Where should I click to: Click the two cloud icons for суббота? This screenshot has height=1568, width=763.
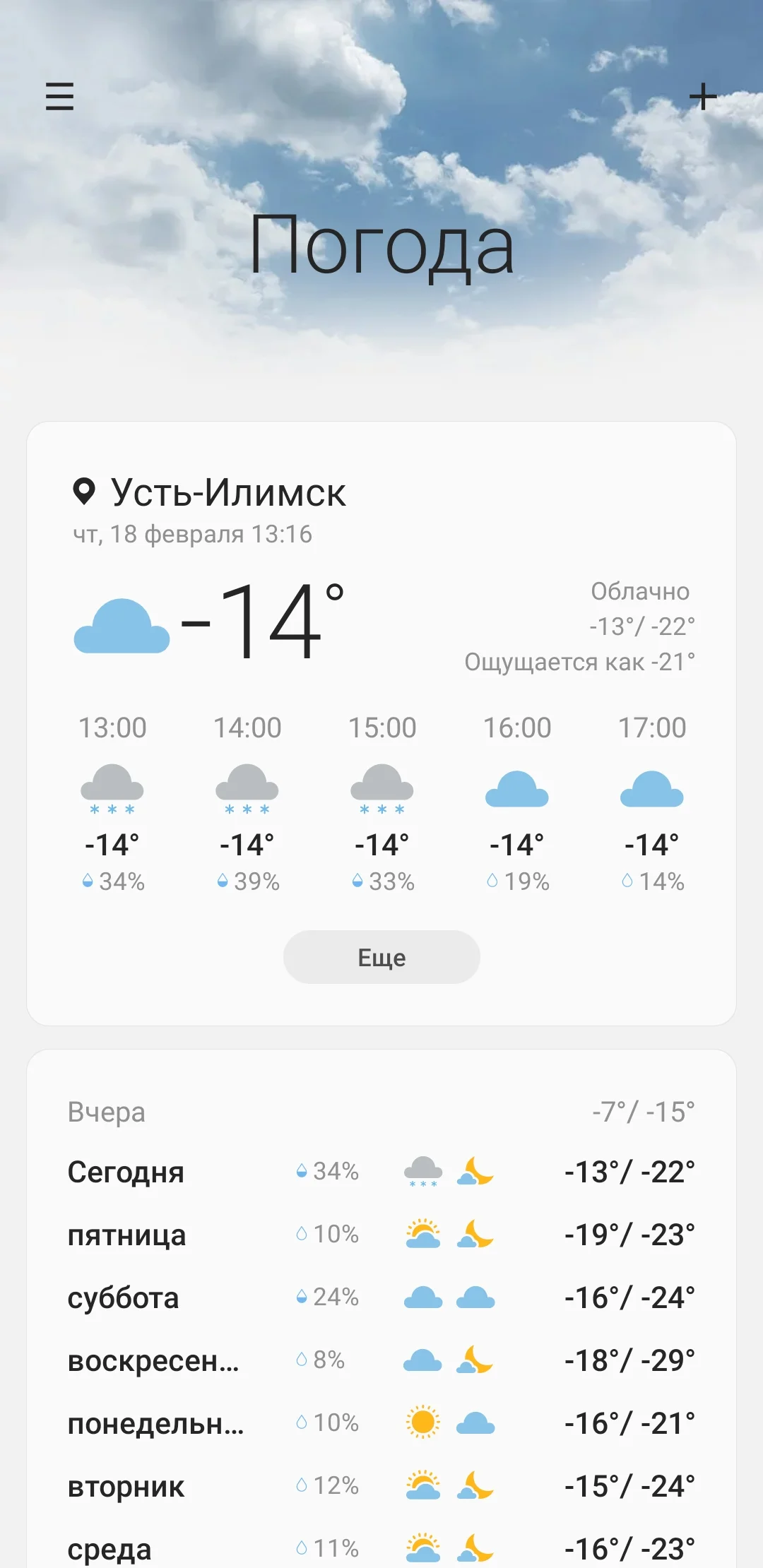(449, 1296)
